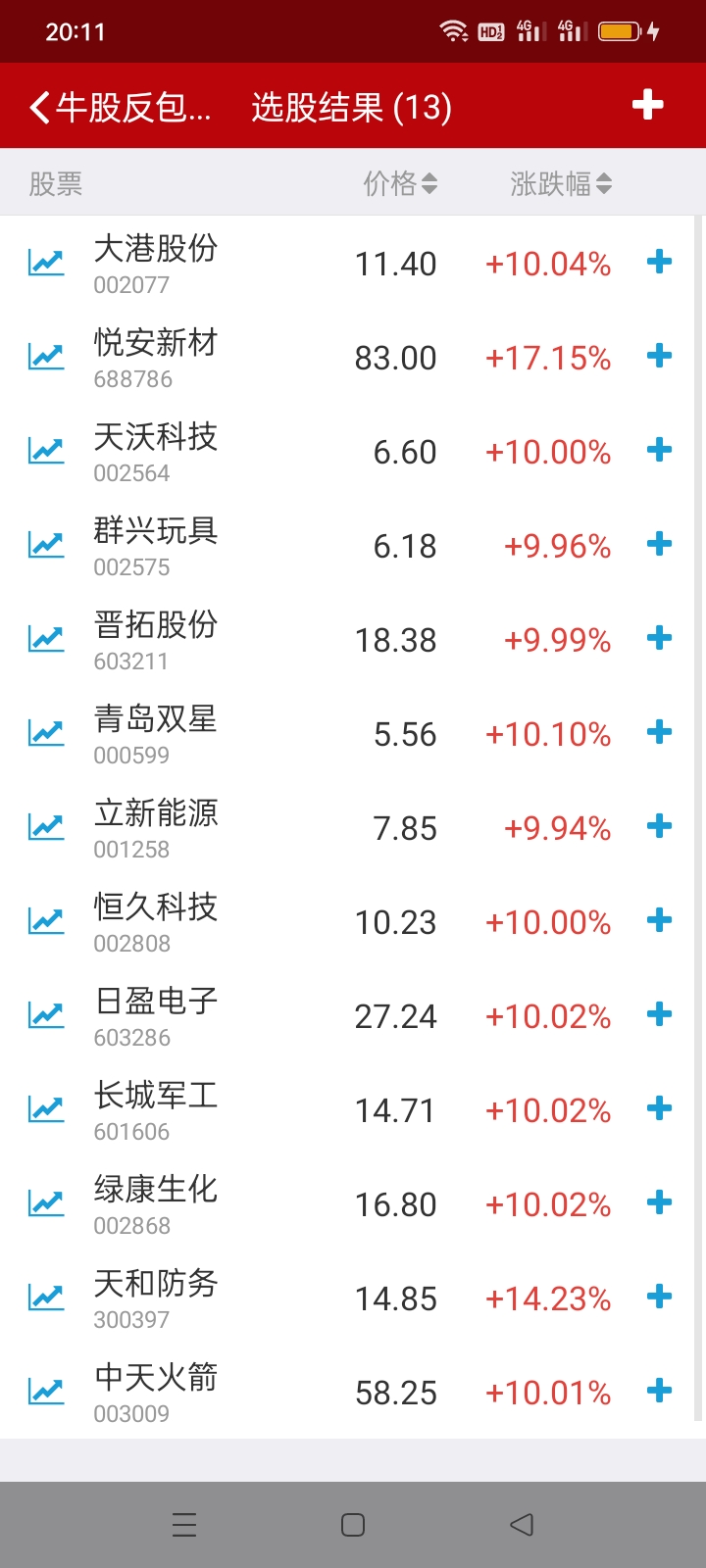Image resolution: width=706 pixels, height=1568 pixels.
Task: Tap the white plus in the header
Action: pyautogui.click(x=647, y=105)
